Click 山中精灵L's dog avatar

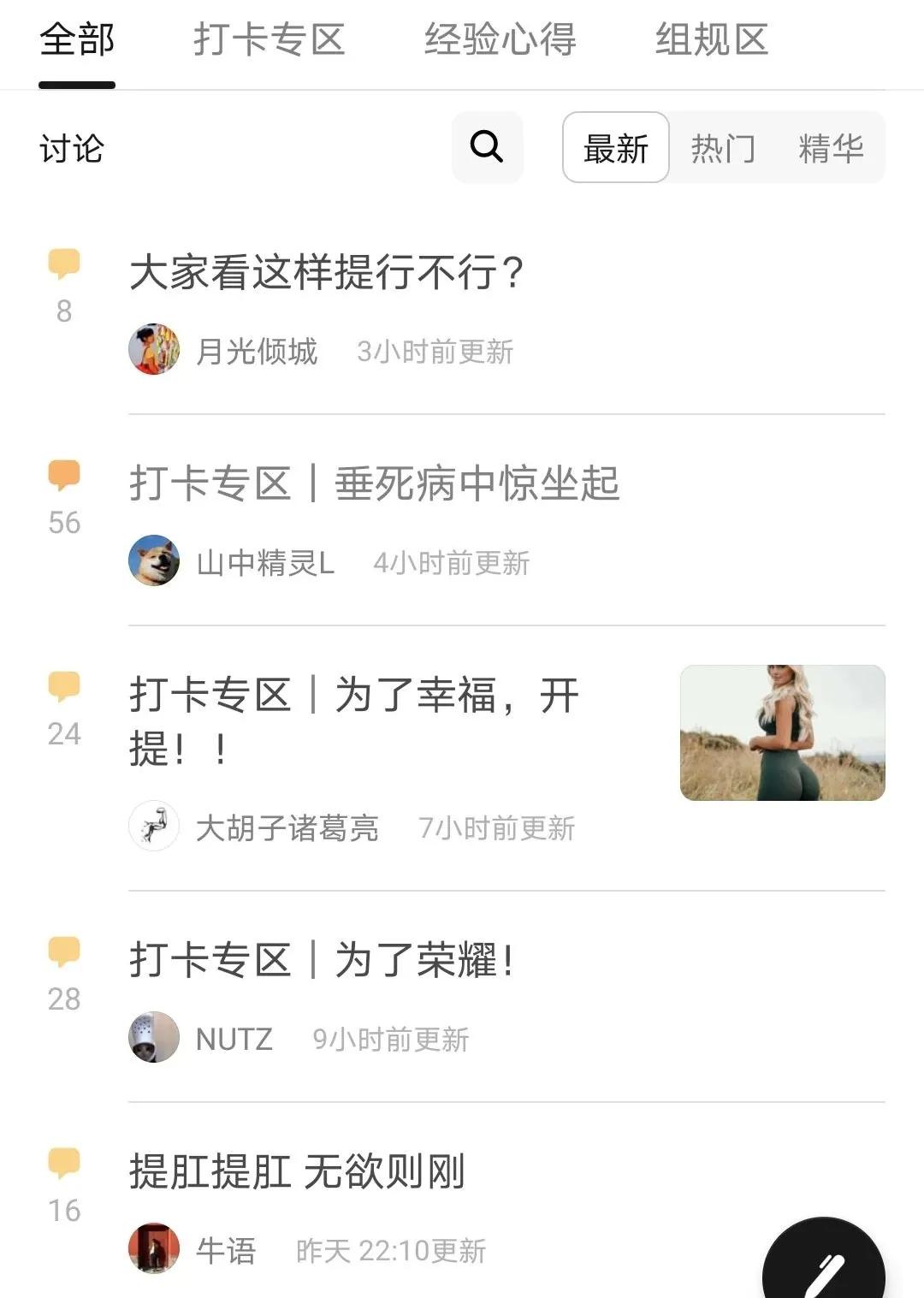[154, 562]
